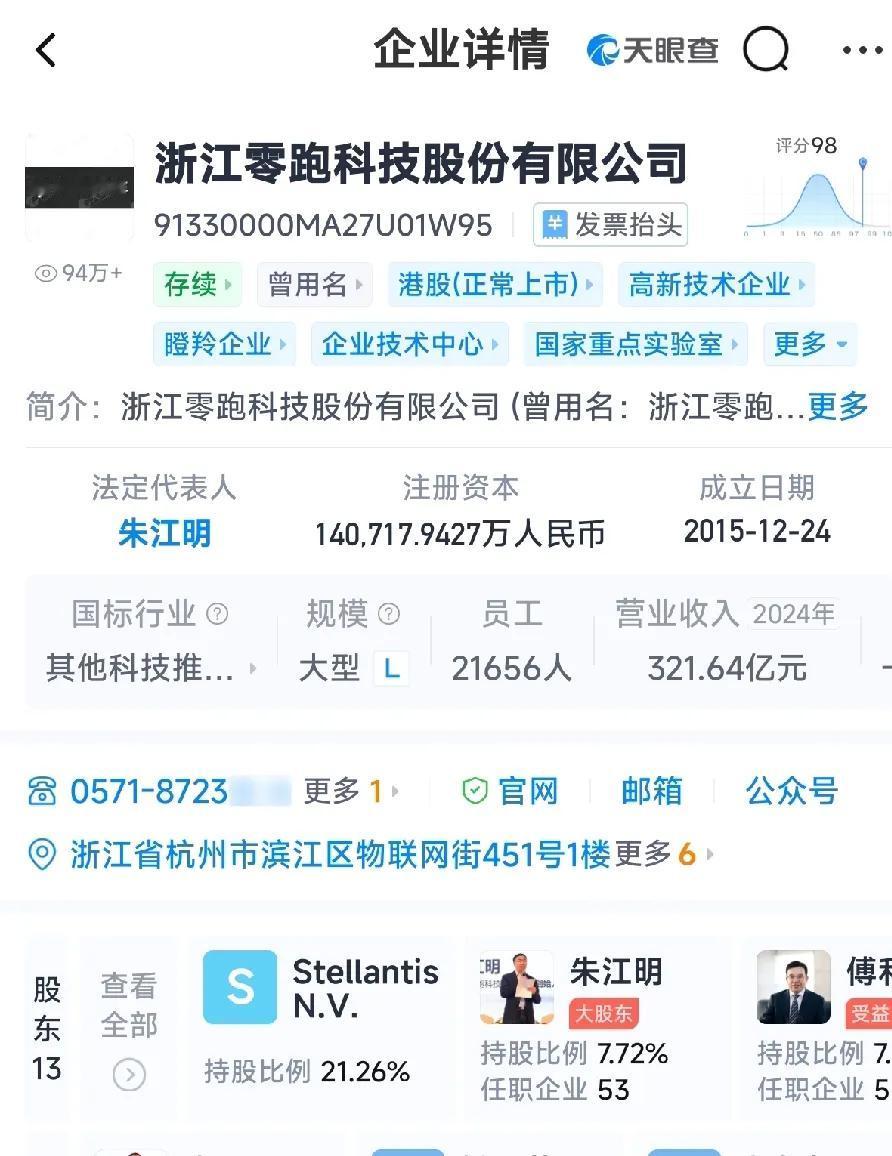The width and height of the screenshot is (892, 1156).
Task: Open search via the magnifier icon
Action: tap(765, 49)
